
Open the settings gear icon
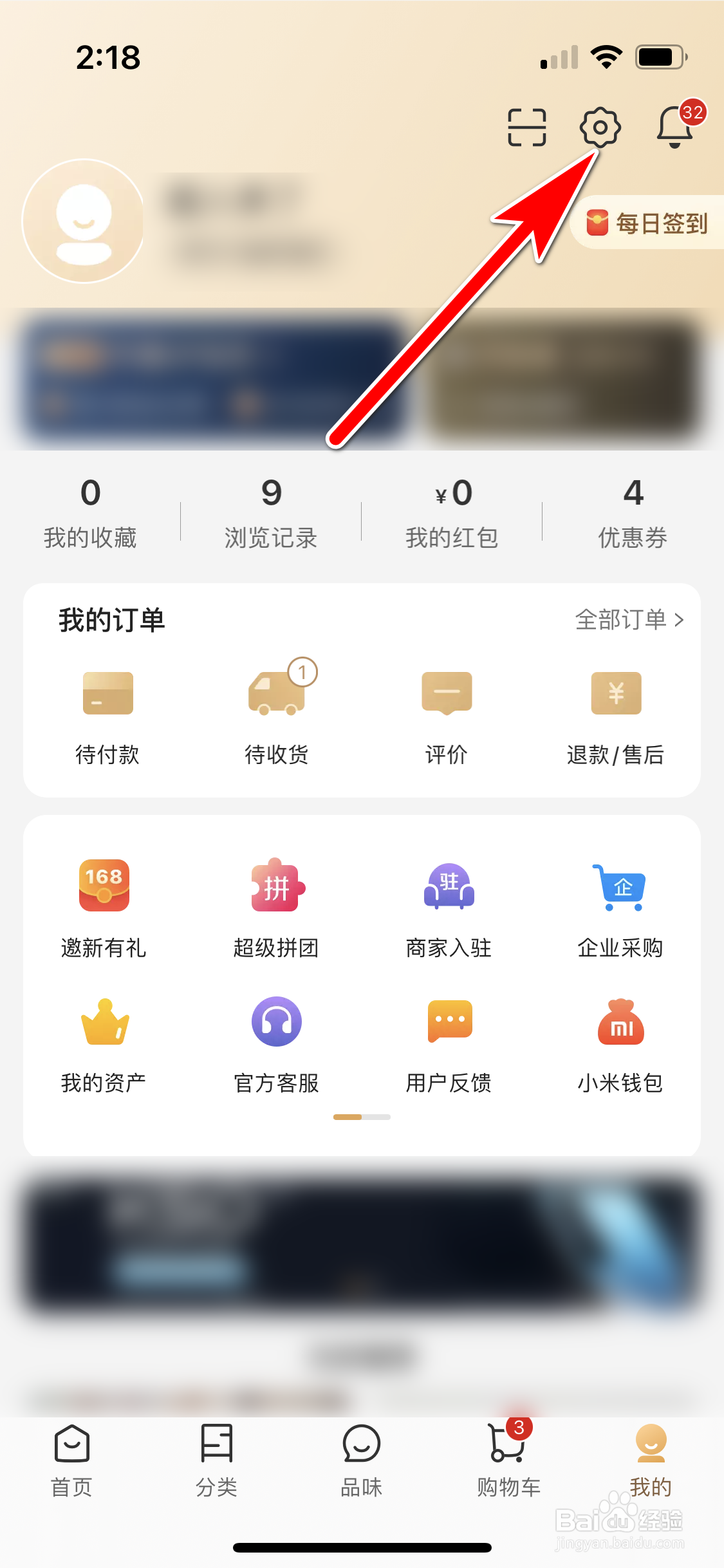(x=600, y=127)
